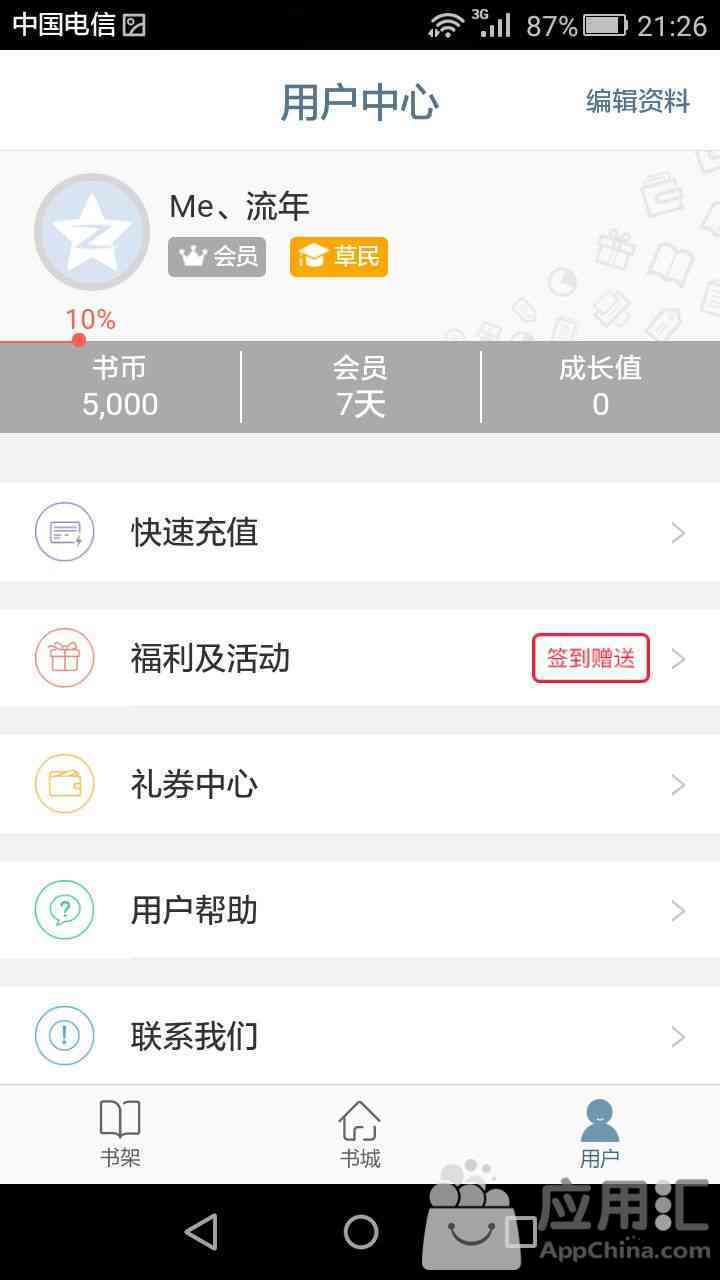Open 联系我们 contact us
This screenshot has height=1280, width=720.
pyautogui.click(x=360, y=1036)
